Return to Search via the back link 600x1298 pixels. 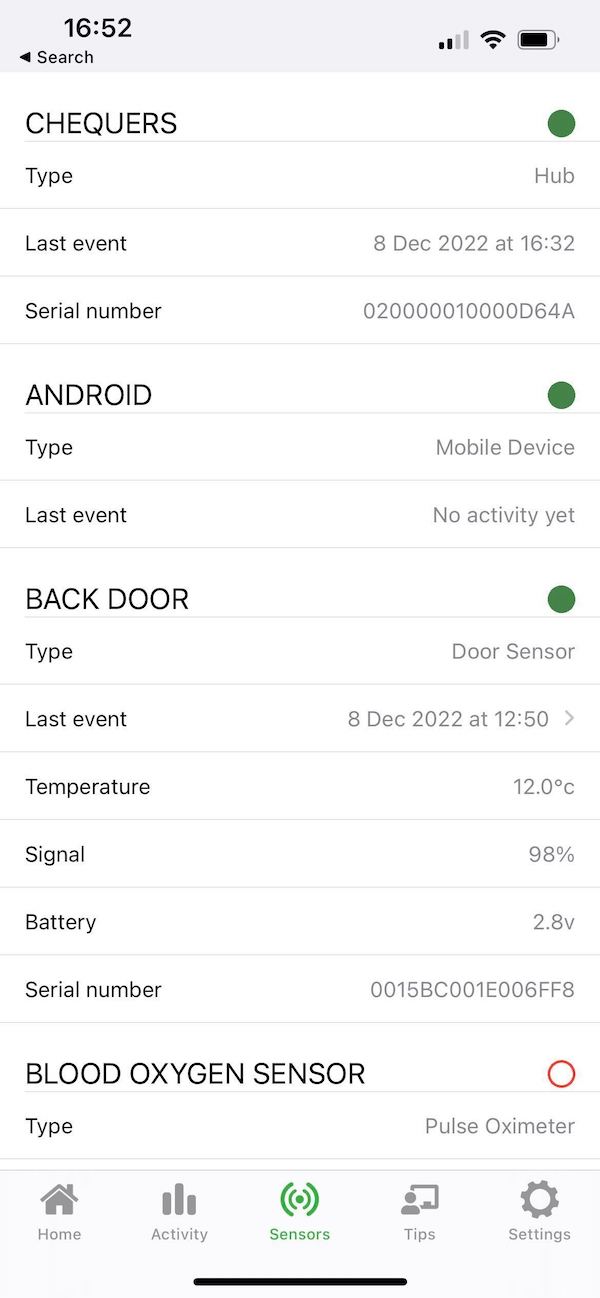coord(56,57)
